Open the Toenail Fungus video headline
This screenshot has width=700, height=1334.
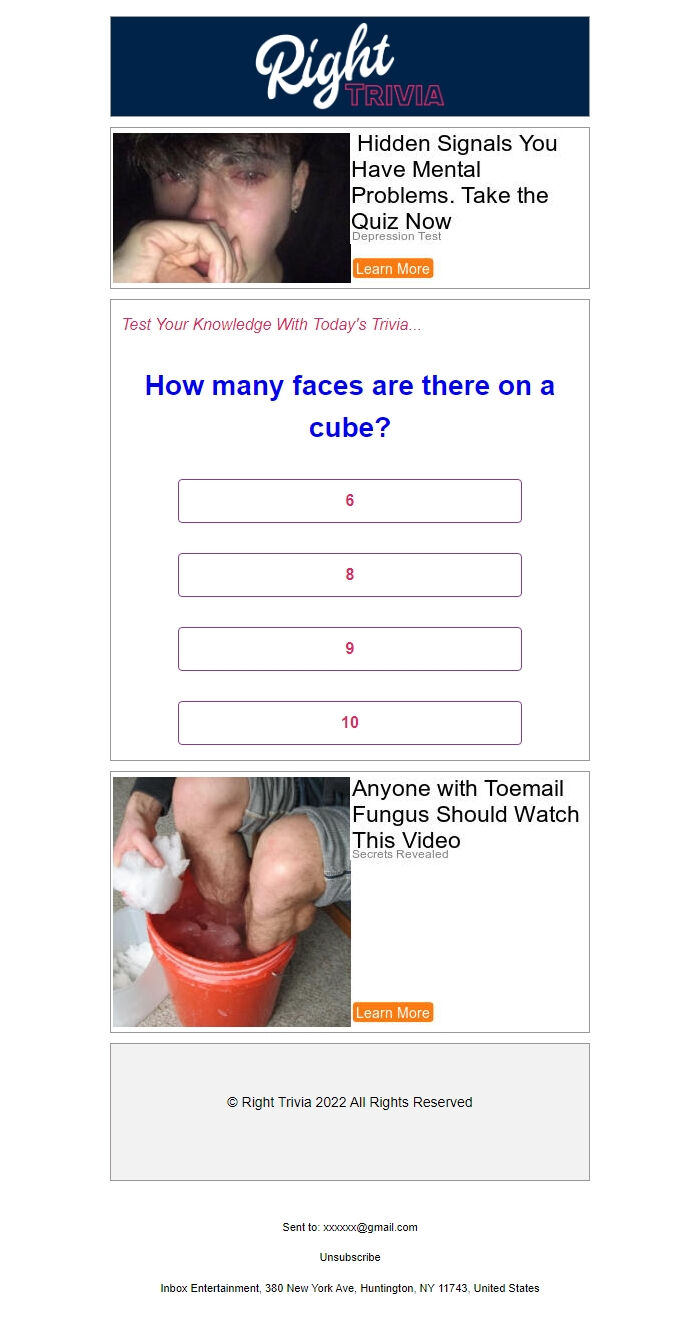[x=466, y=814]
